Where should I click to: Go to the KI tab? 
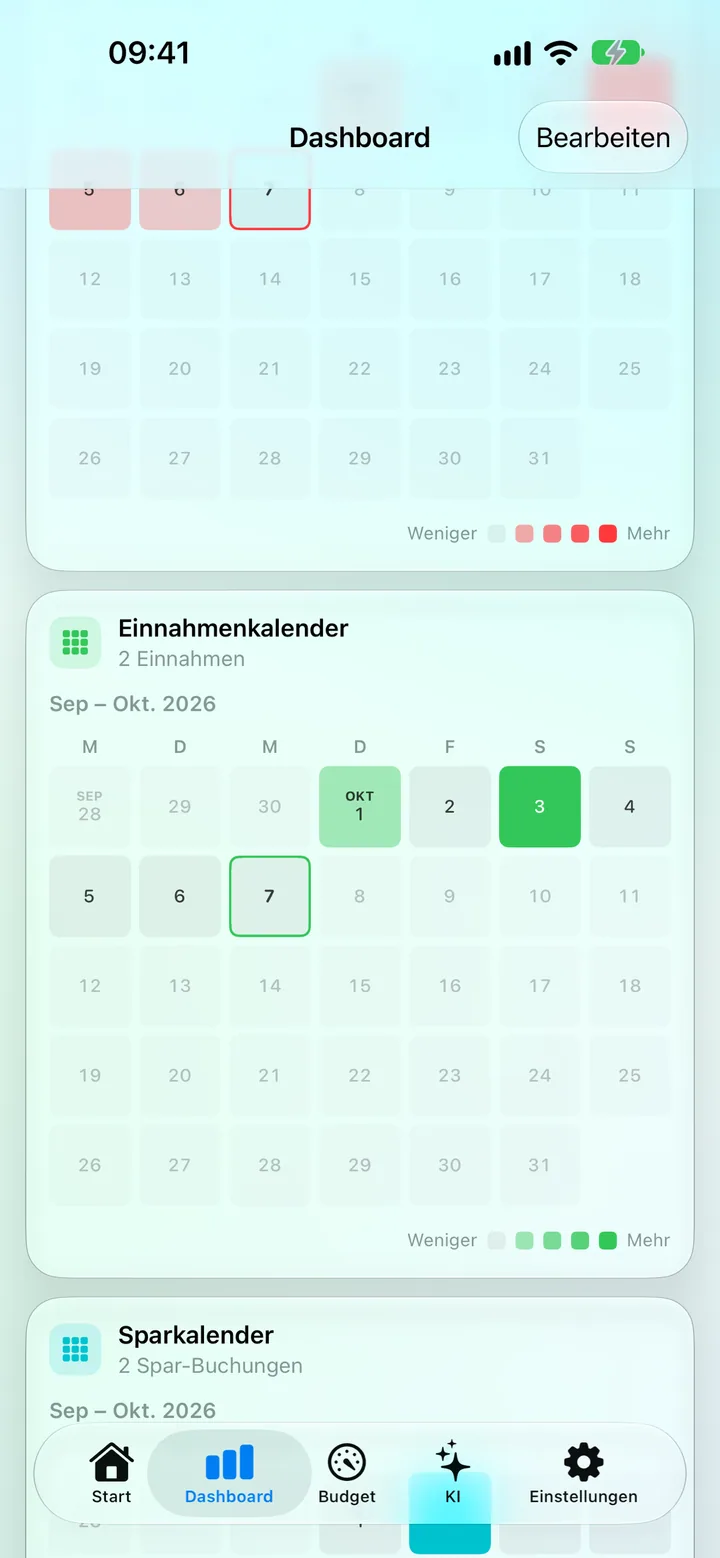point(452,1475)
